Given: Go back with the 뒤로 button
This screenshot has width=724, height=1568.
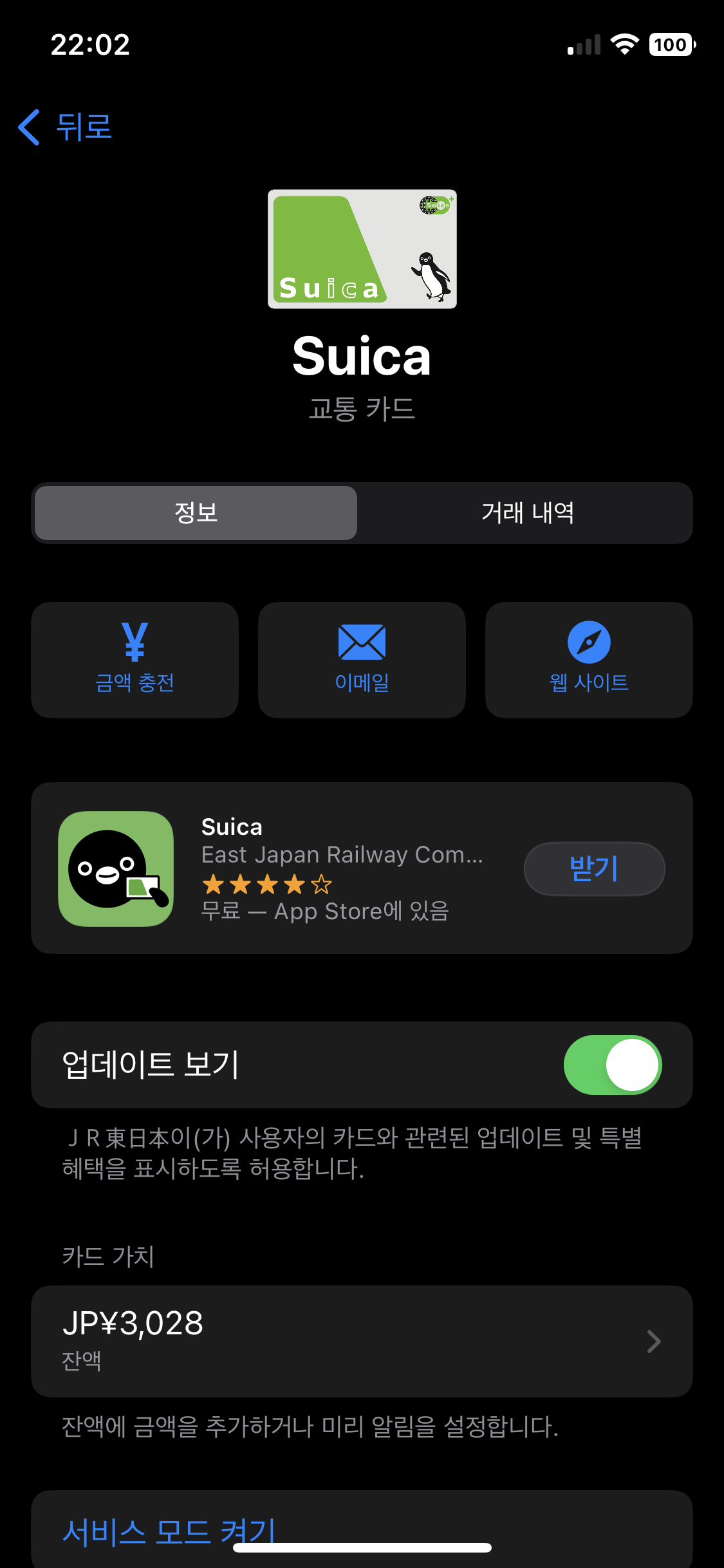Looking at the screenshot, I should pos(66,127).
